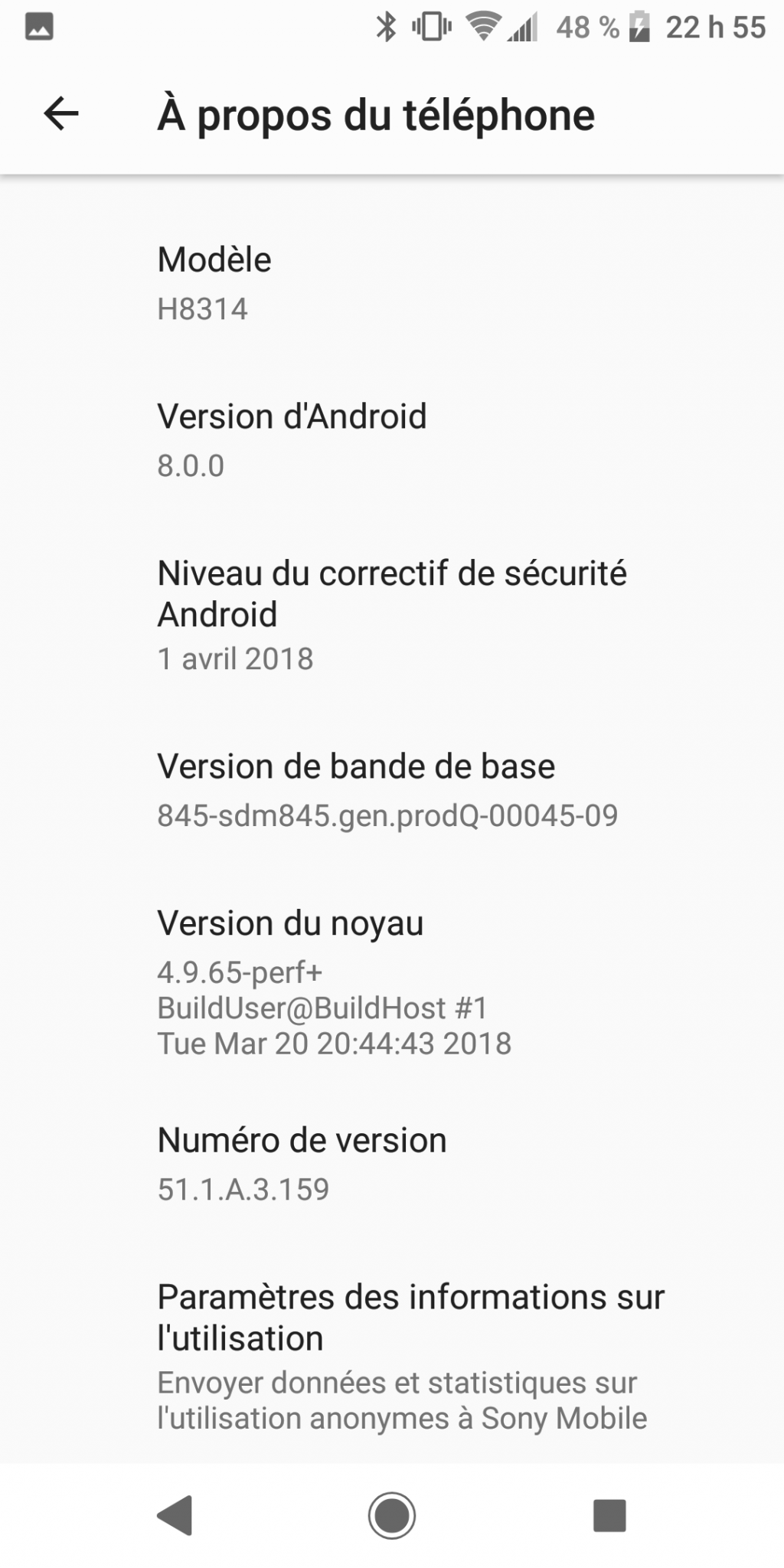
Task: Select the Version de bande de base row
Action: [x=392, y=790]
